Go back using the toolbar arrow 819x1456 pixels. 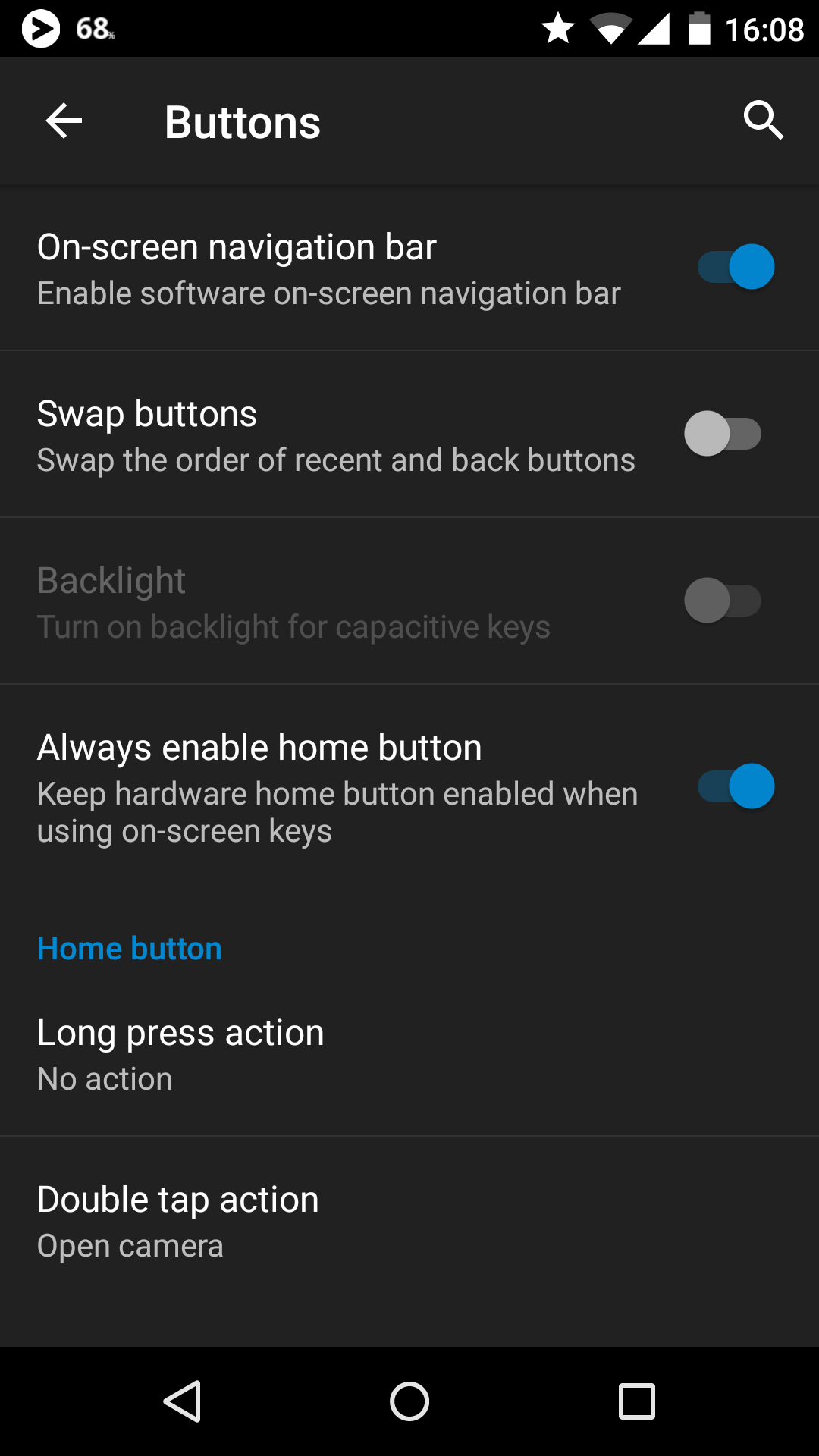tap(64, 121)
